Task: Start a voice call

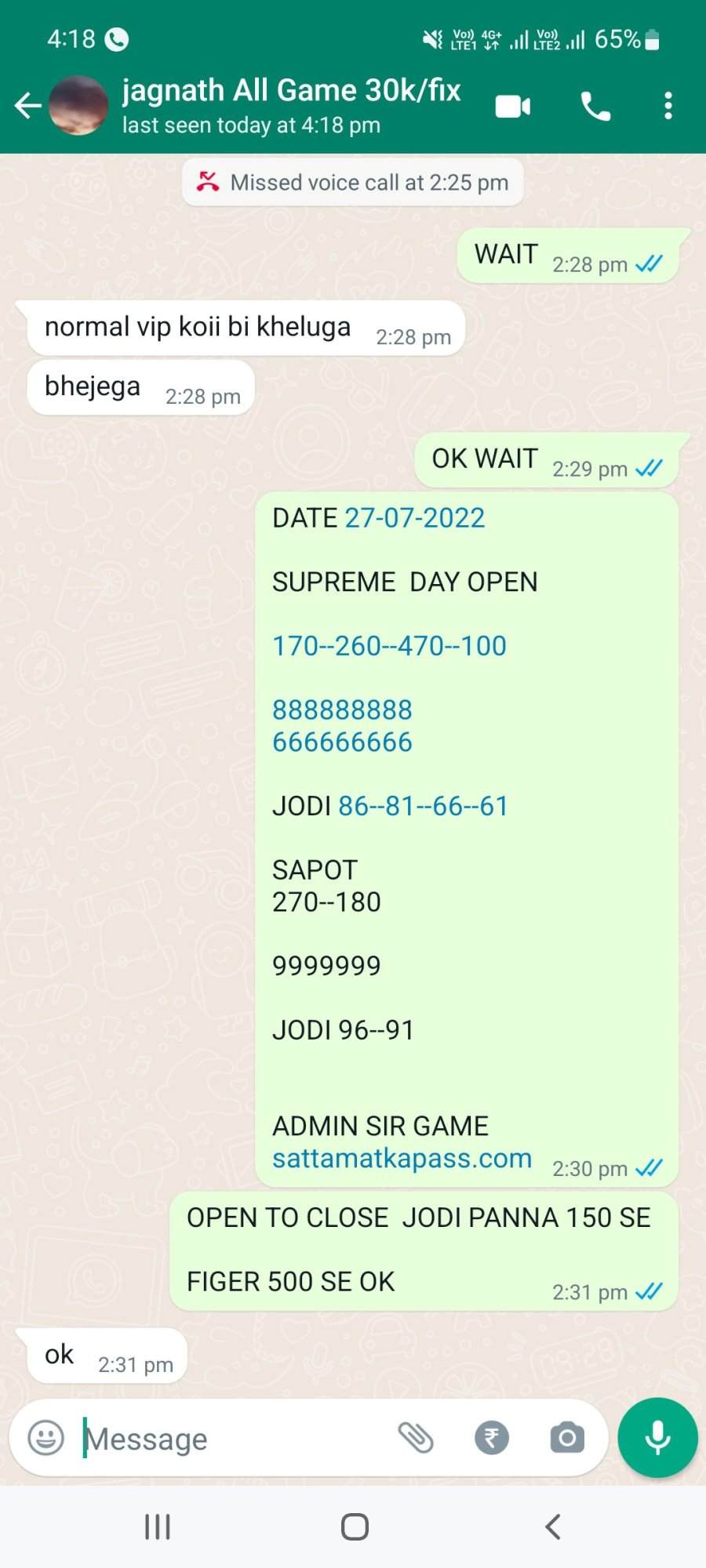Action: click(595, 106)
